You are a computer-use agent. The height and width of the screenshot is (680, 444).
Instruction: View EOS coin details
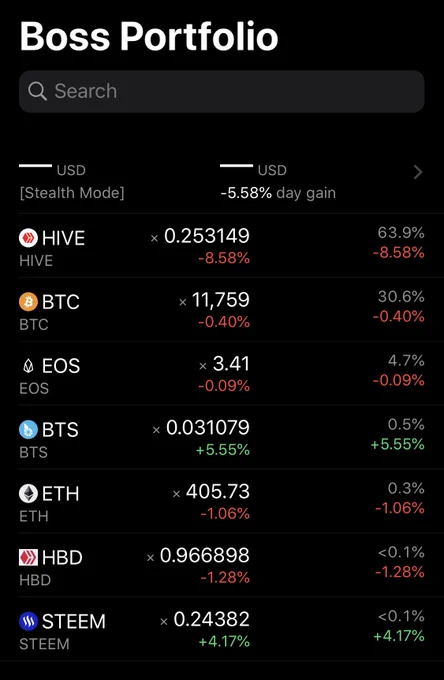point(222,373)
